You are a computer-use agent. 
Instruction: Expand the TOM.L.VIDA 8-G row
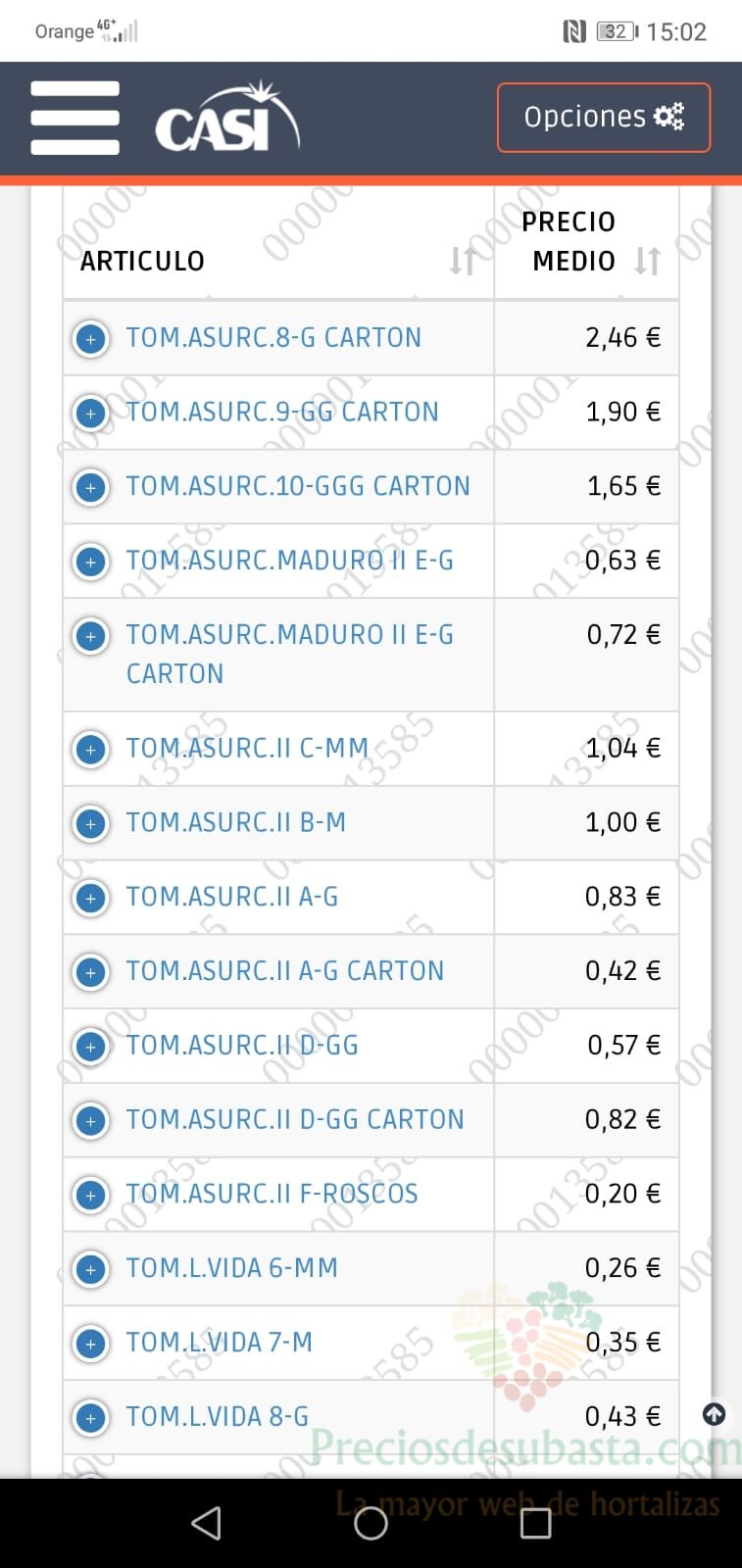click(91, 1418)
